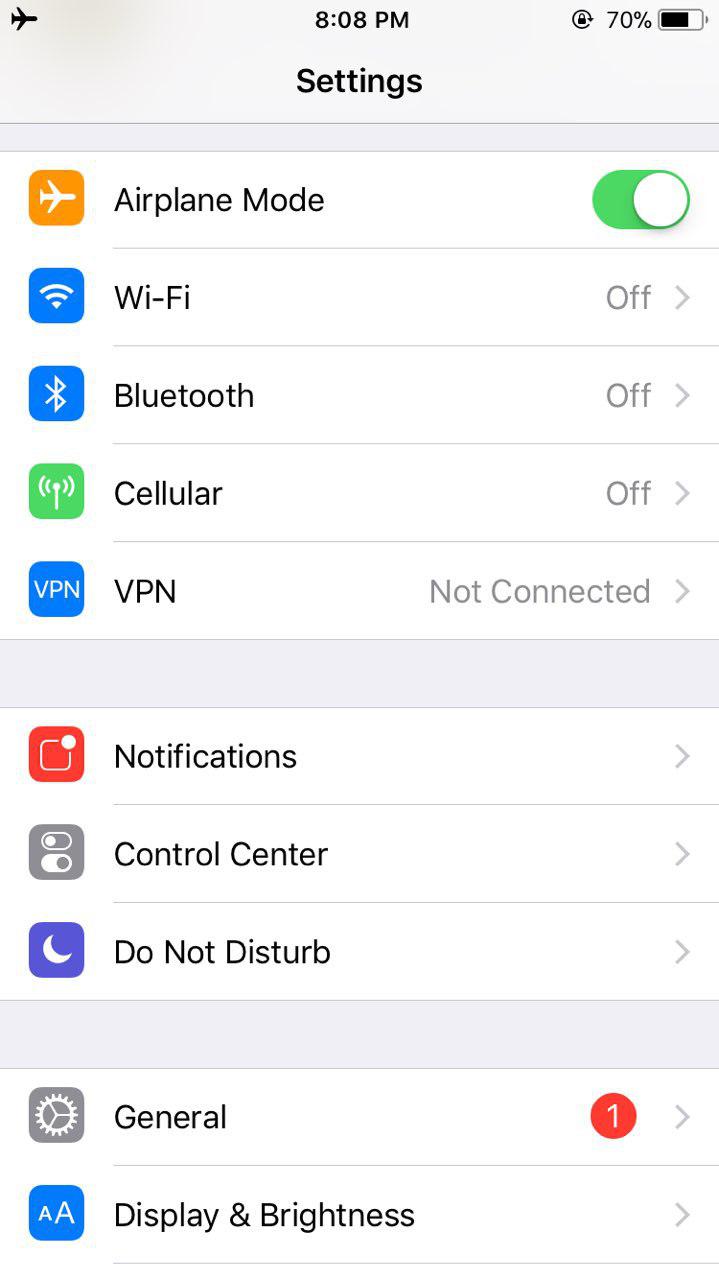Go to Cellular settings
Image resolution: width=719 pixels, height=1280 pixels.
(359, 493)
